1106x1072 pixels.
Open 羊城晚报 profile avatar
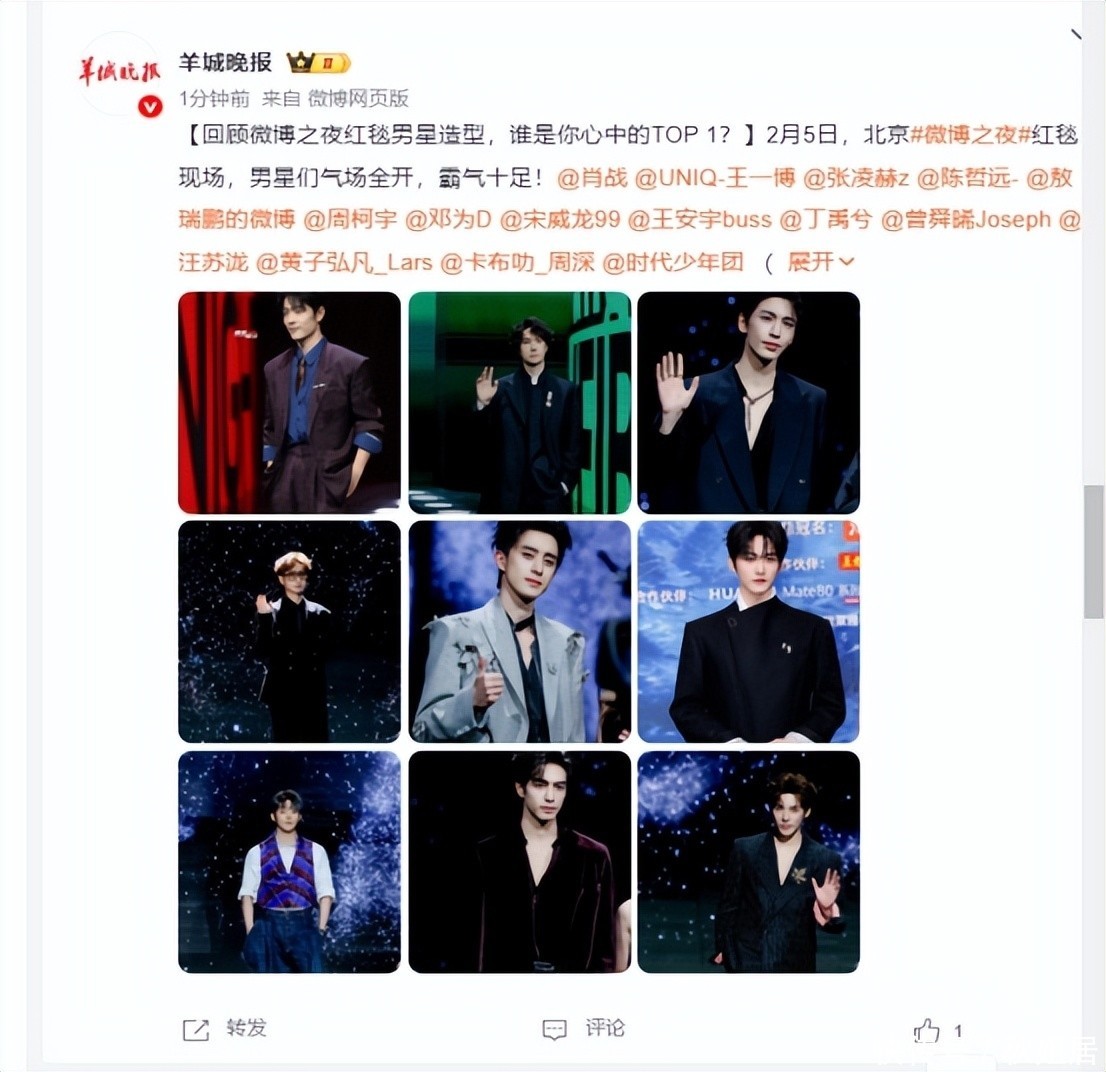[118, 73]
